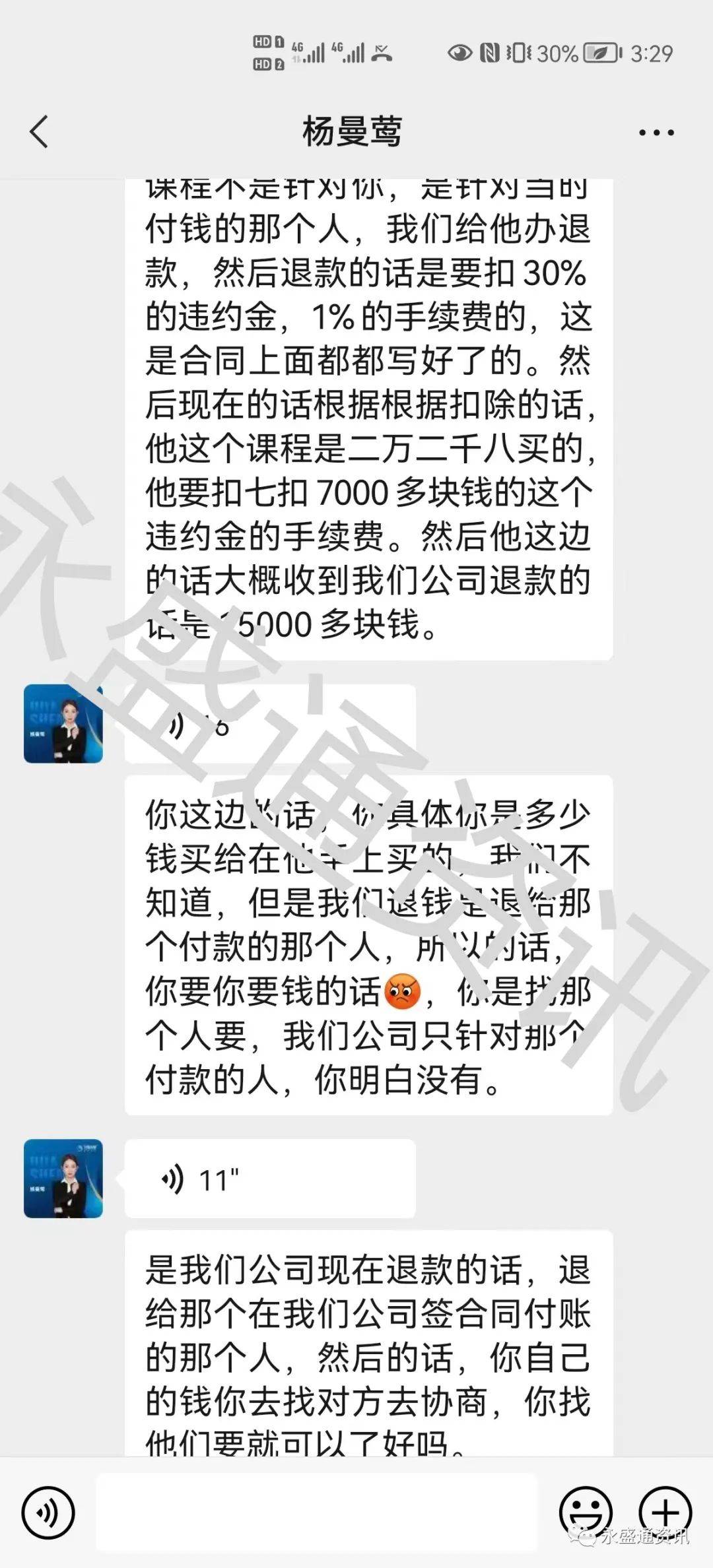Open the emoji picker
This screenshot has width=713, height=1568.
coord(586,1512)
